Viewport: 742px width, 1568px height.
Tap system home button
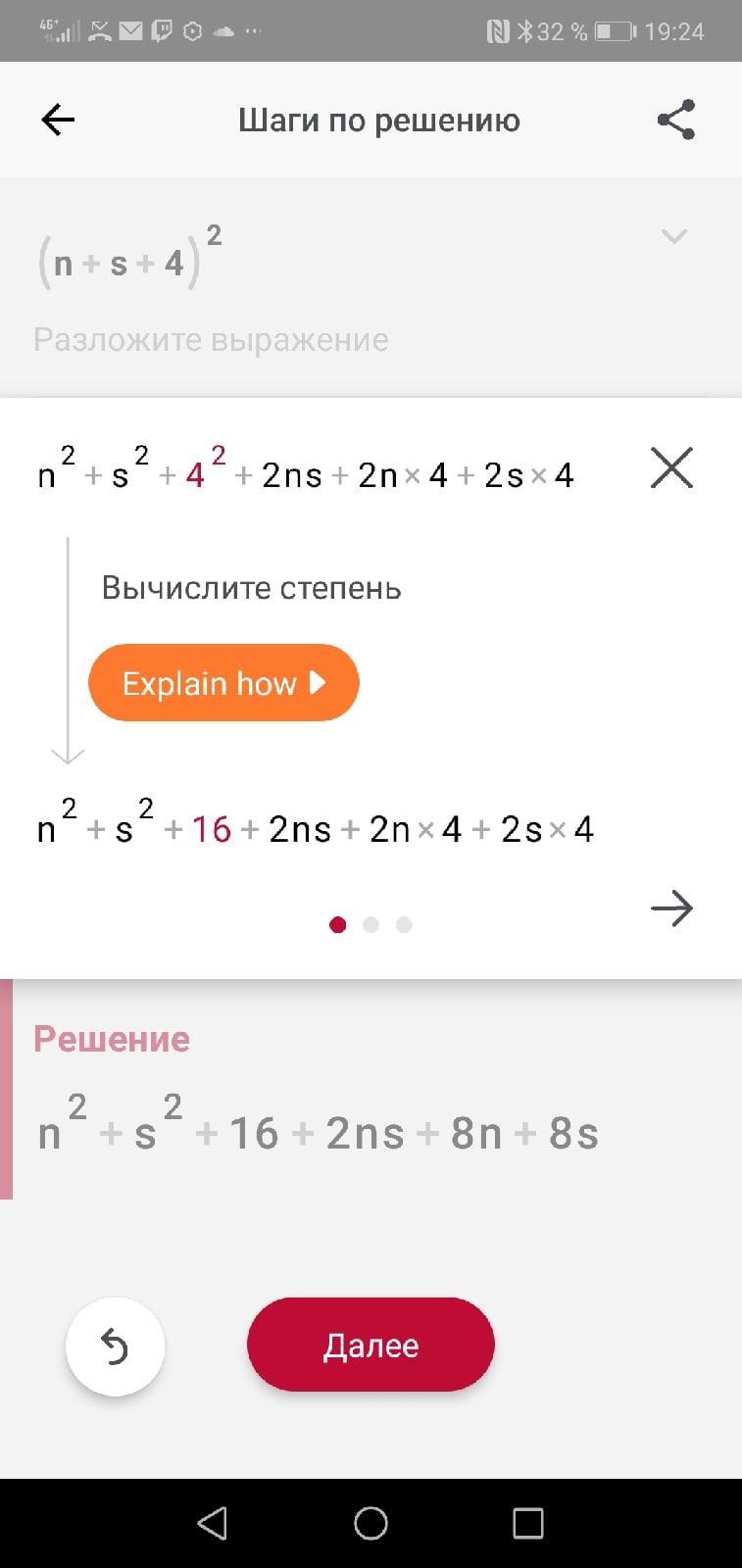pyautogui.click(x=371, y=1523)
